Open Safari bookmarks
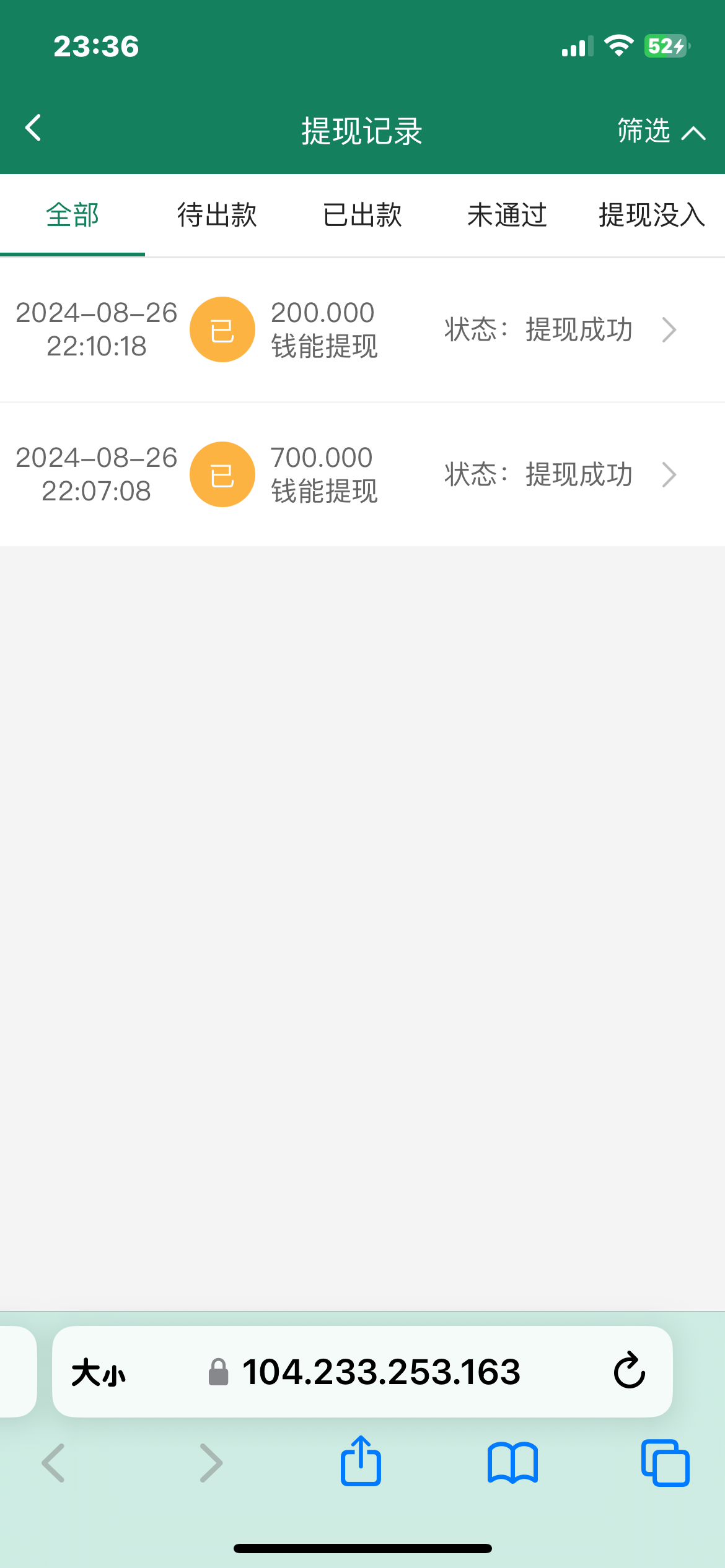Image resolution: width=725 pixels, height=1568 pixels. coord(512,1463)
